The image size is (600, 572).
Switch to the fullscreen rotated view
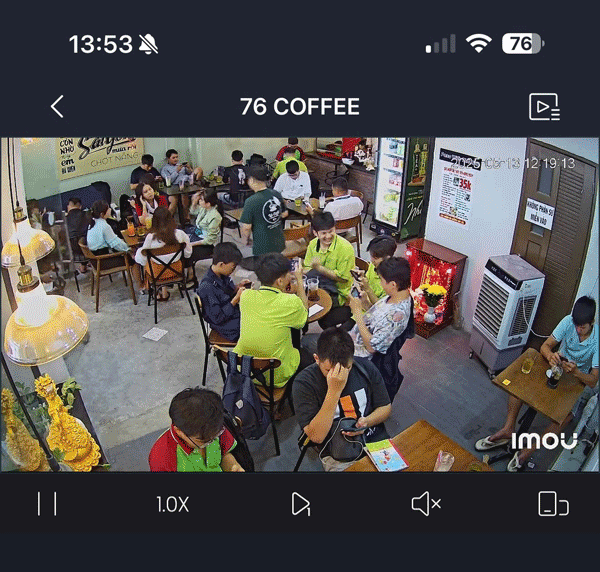point(552,504)
